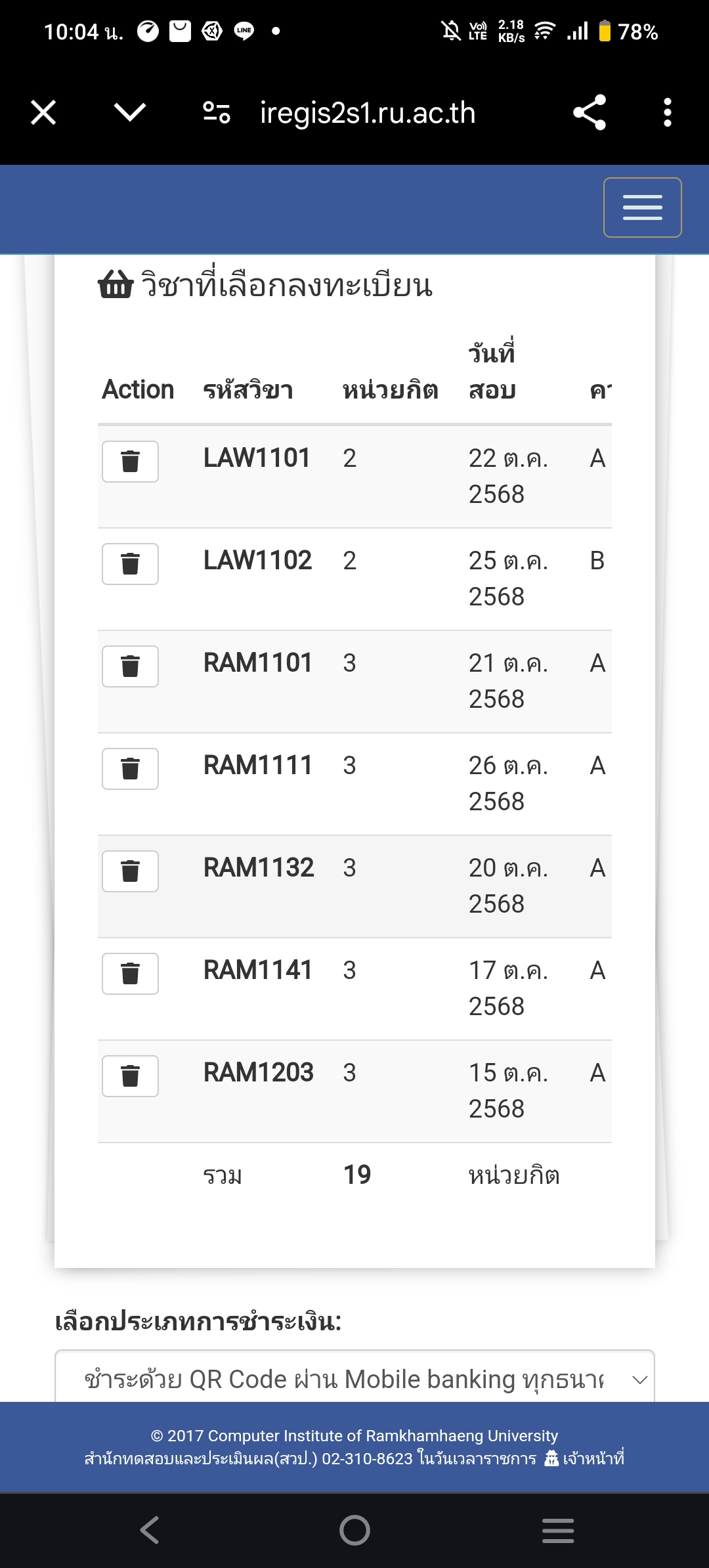Open the browser overflow menu
709x1568 pixels.
(x=667, y=113)
